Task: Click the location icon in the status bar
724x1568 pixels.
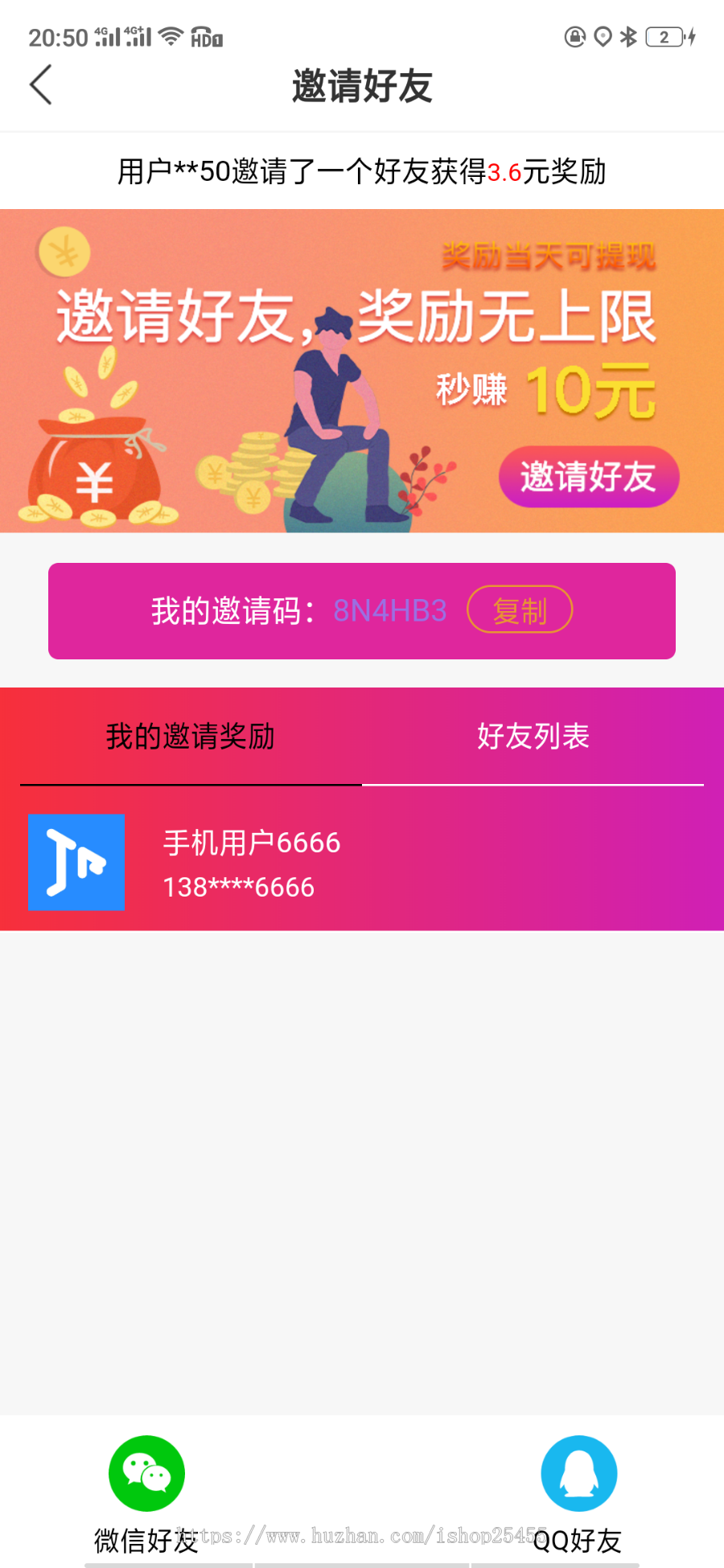Action: click(x=603, y=35)
